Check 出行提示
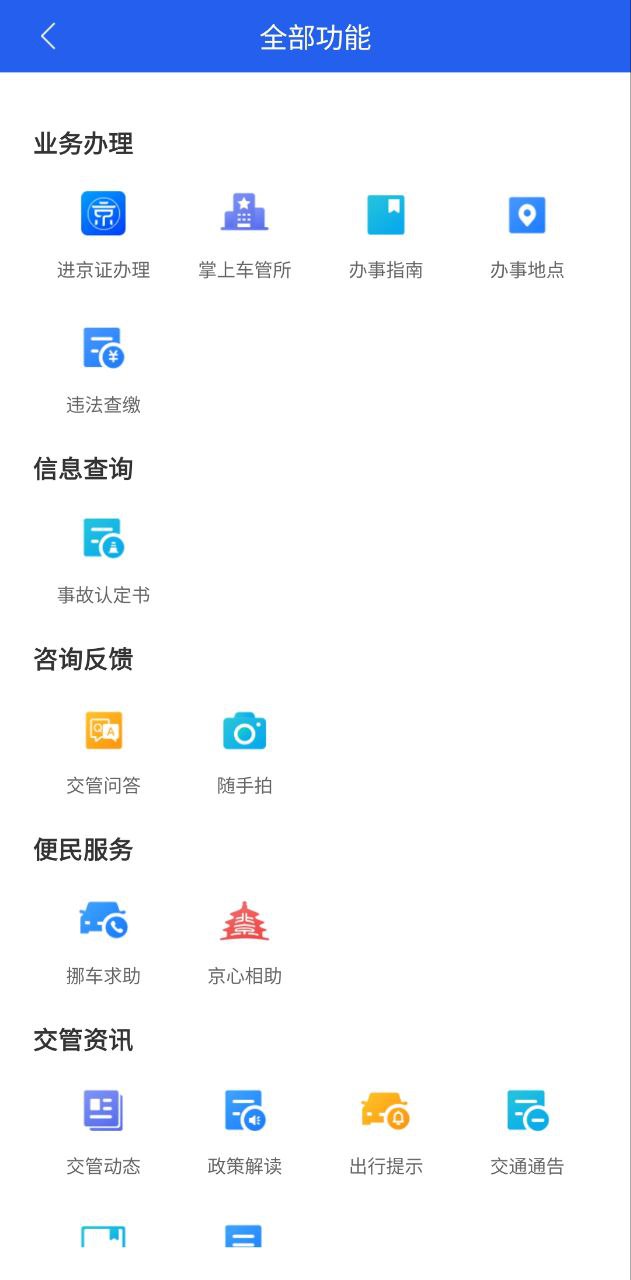The image size is (631, 1280). tap(386, 1132)
